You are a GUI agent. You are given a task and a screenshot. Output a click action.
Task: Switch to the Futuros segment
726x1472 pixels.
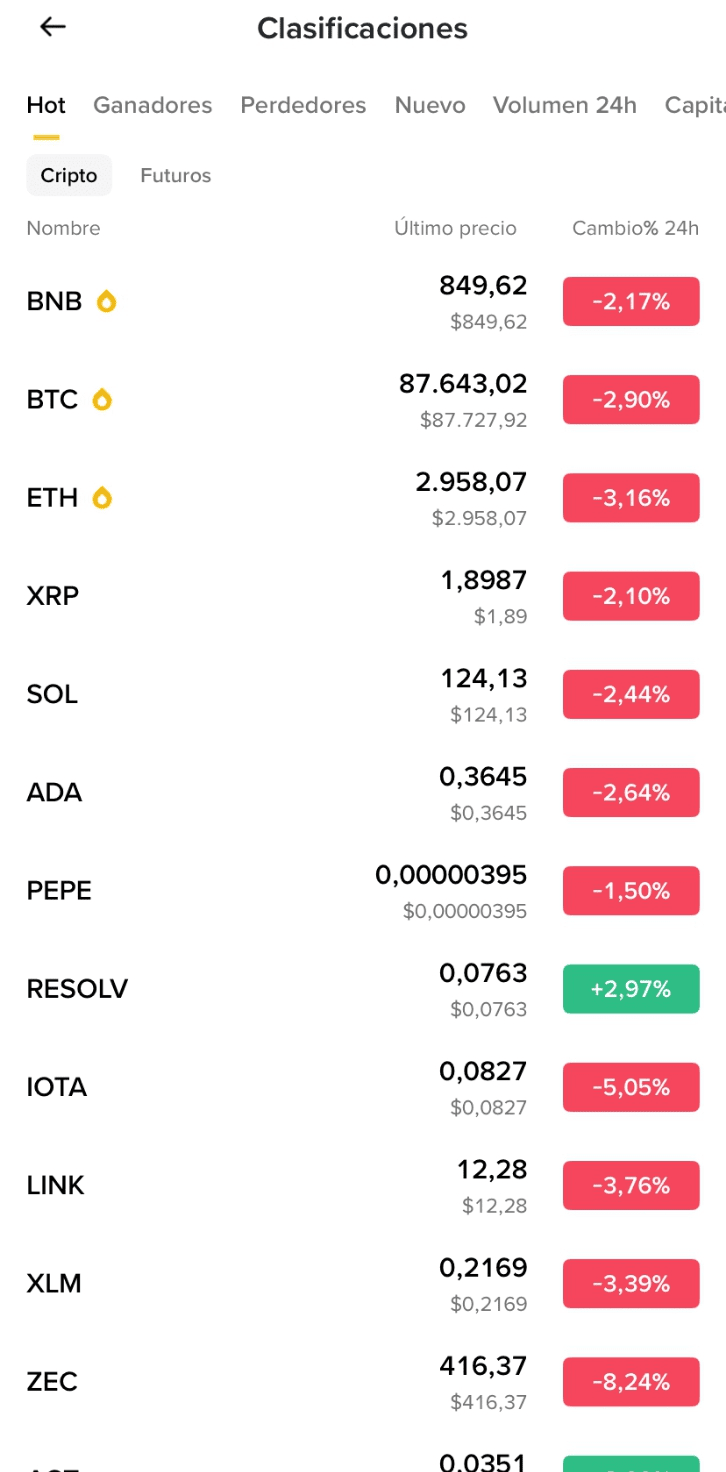coord(175,176)
